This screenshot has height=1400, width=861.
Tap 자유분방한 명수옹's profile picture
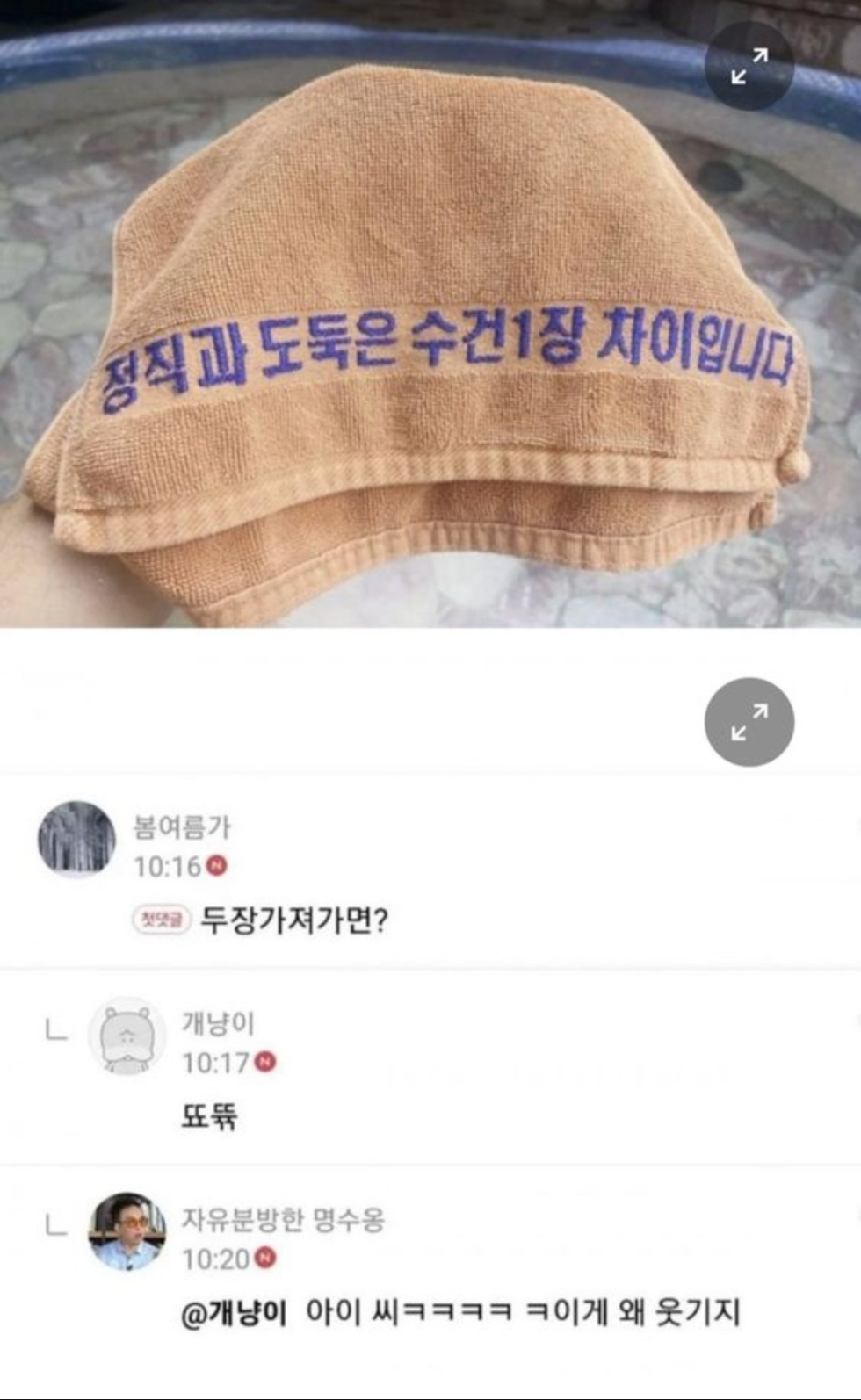127,1233
